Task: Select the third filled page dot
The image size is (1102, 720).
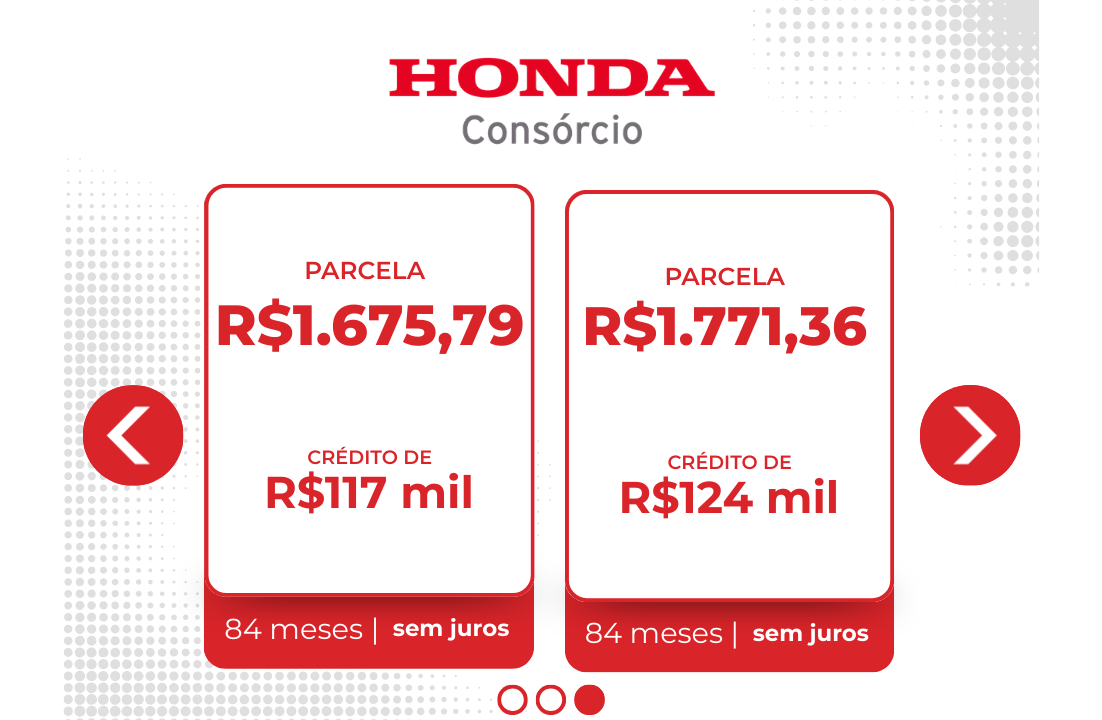Action: 589,699
